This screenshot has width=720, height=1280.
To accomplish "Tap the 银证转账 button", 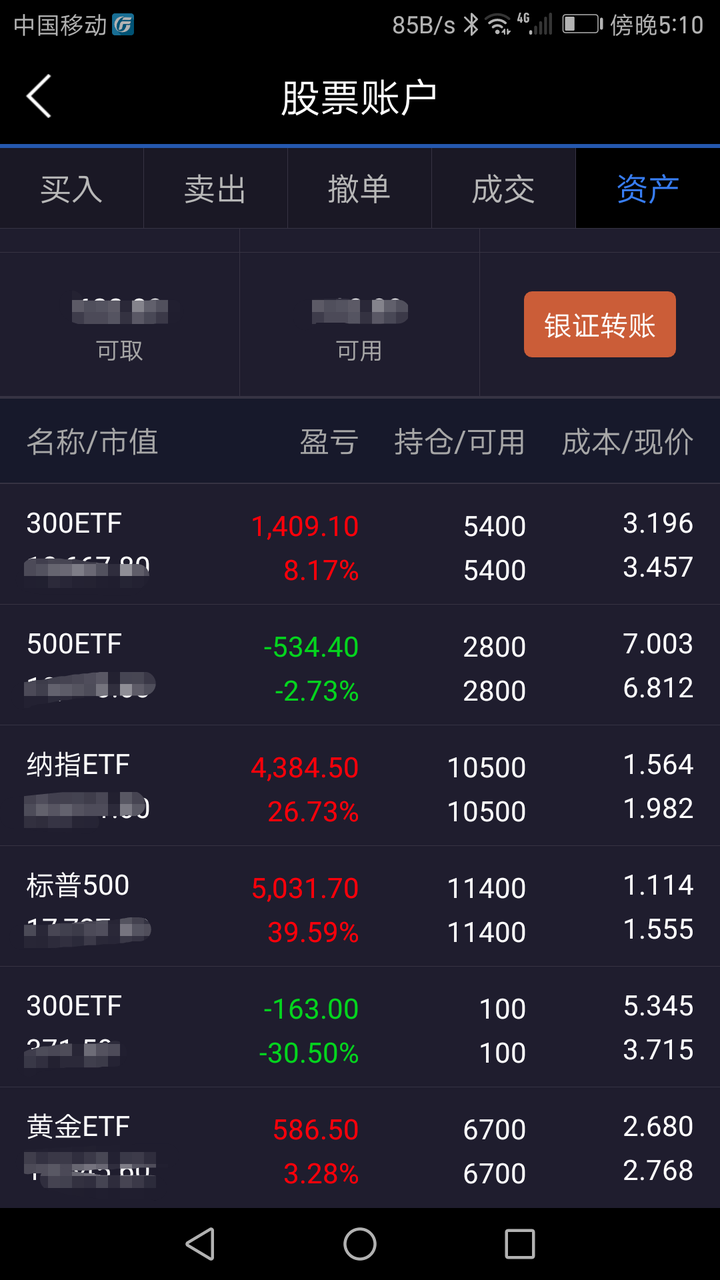I will point(600,324).
